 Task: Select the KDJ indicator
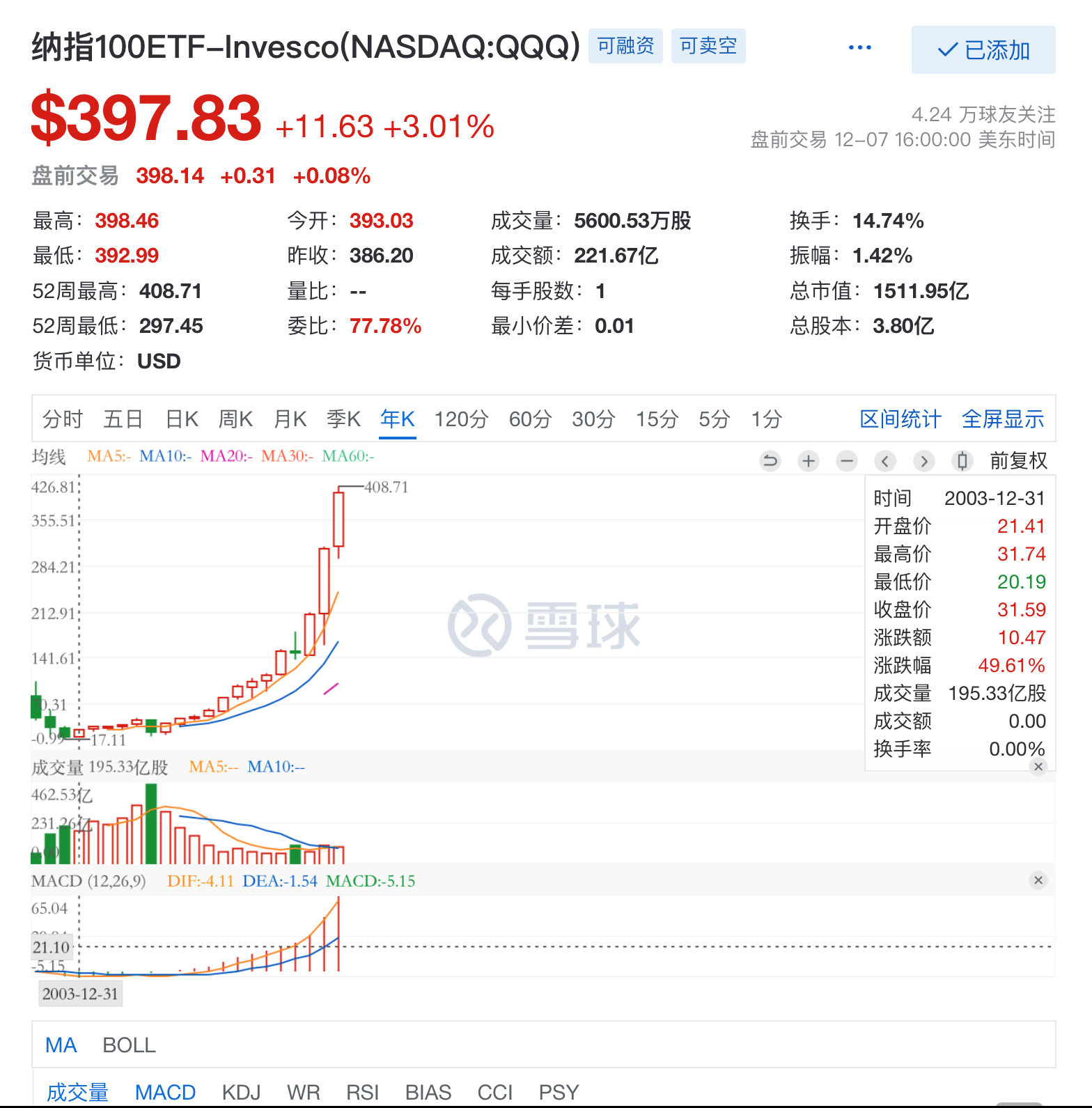click(x=241, y=1092)
